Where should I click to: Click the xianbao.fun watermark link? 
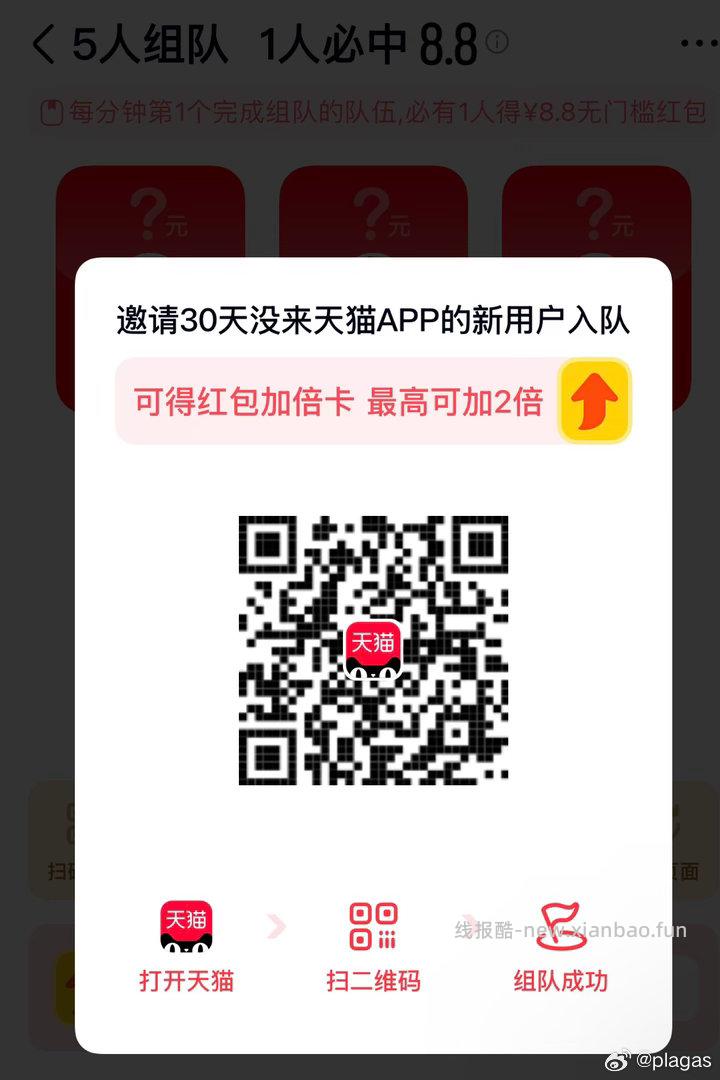tap(560, 930)
